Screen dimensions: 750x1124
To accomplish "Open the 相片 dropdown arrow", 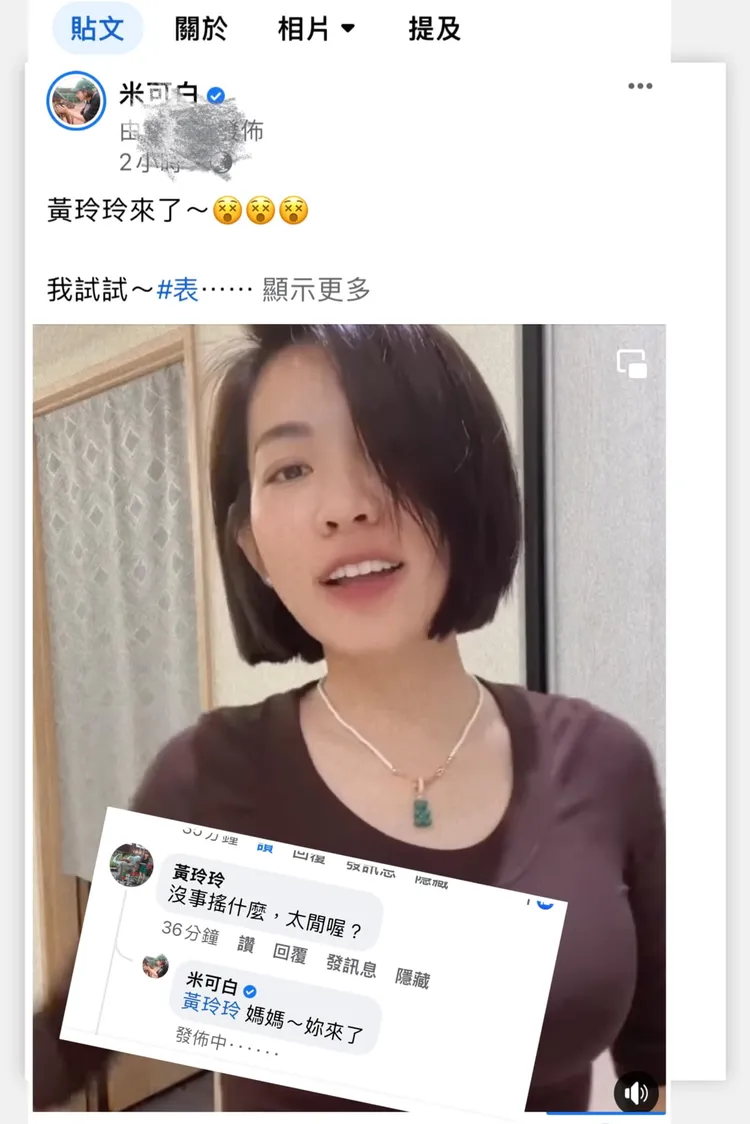I will (x=347, y=29).
